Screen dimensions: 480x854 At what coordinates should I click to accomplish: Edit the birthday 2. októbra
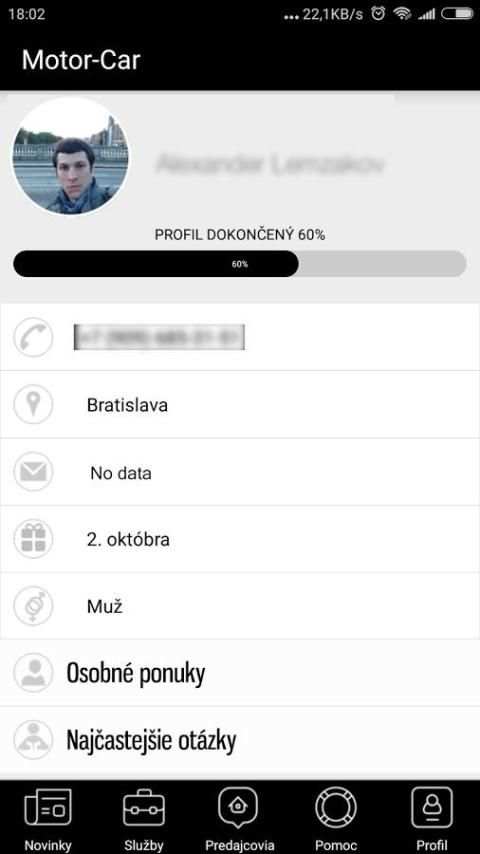click(240, 539)
